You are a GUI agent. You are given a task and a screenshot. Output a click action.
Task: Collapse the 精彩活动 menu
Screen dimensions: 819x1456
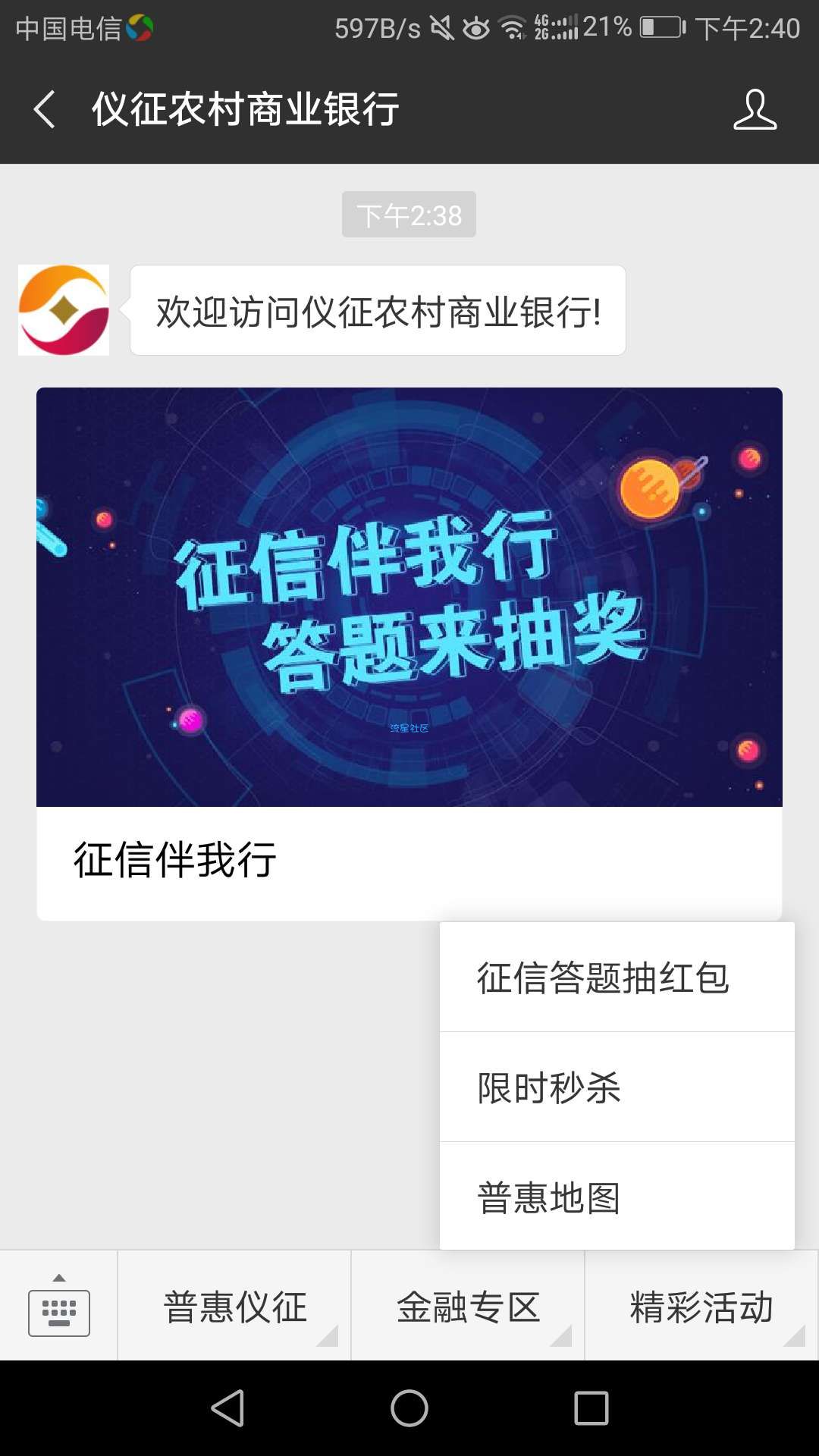pyautogui.click(x=701, y=1307)
